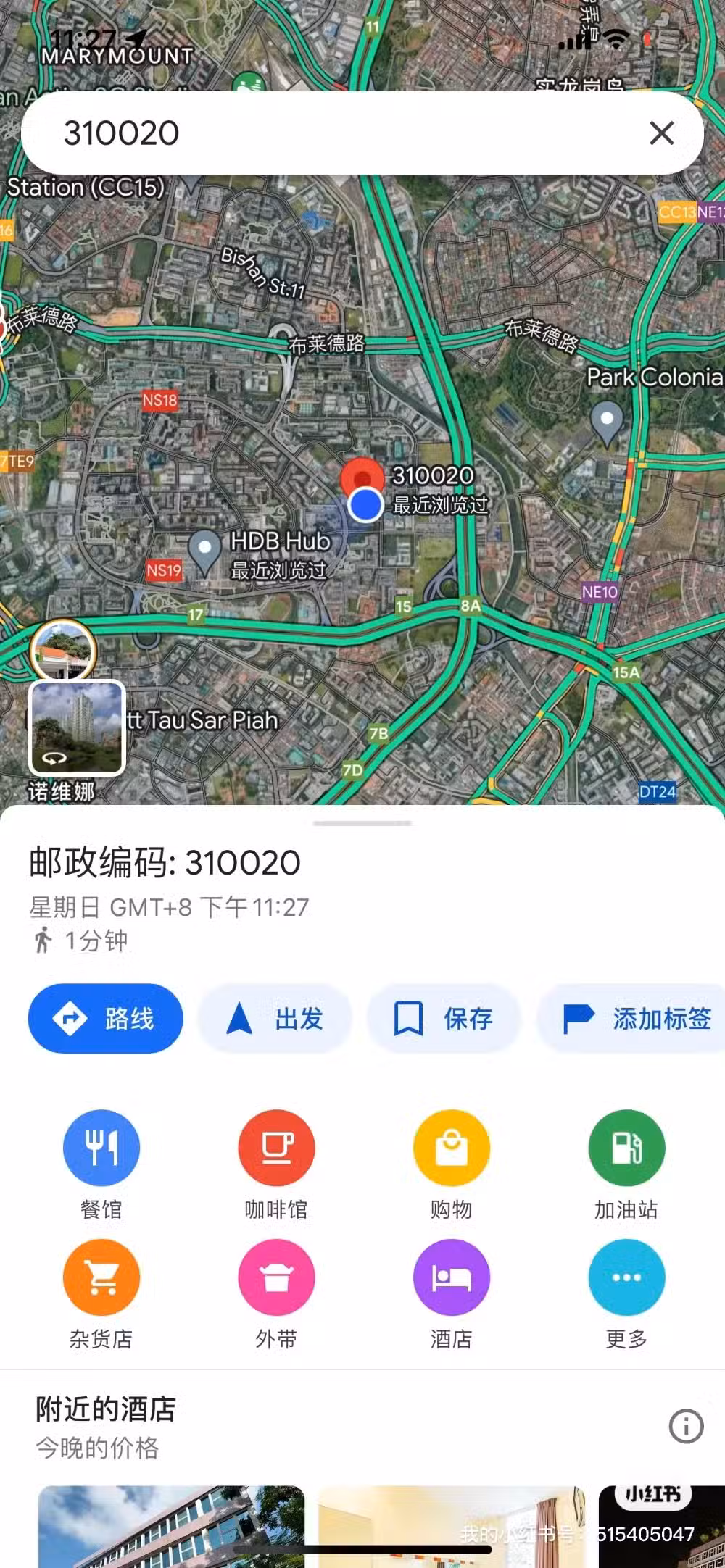Tap the red 310020 map pin
This screenshot has width=725, height=1568.
pos(362,478)
